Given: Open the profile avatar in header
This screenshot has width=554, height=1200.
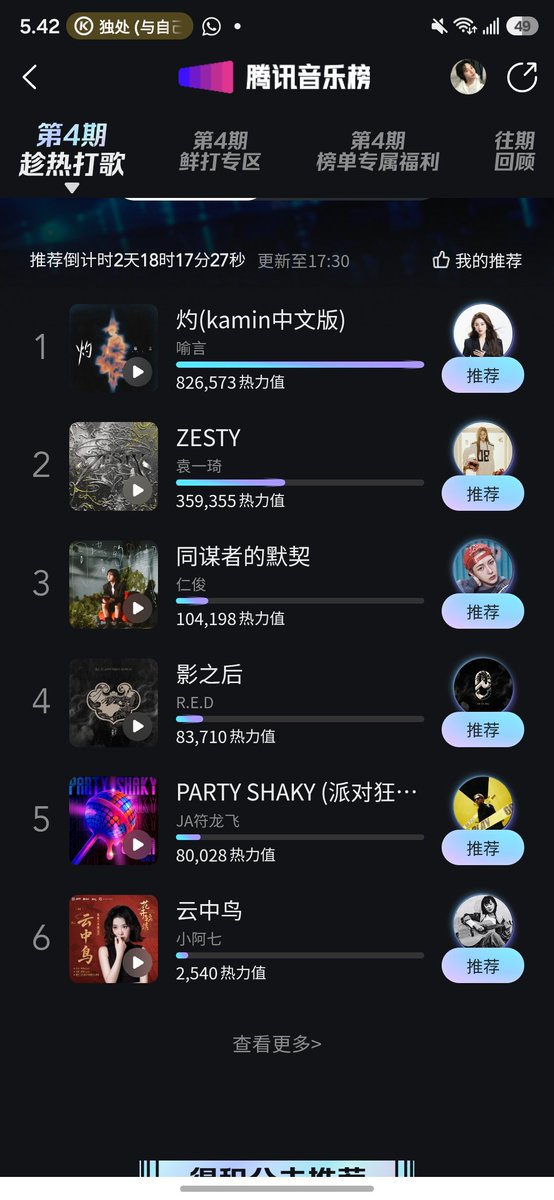Looking at the screenshot, I should pos(468,77).
